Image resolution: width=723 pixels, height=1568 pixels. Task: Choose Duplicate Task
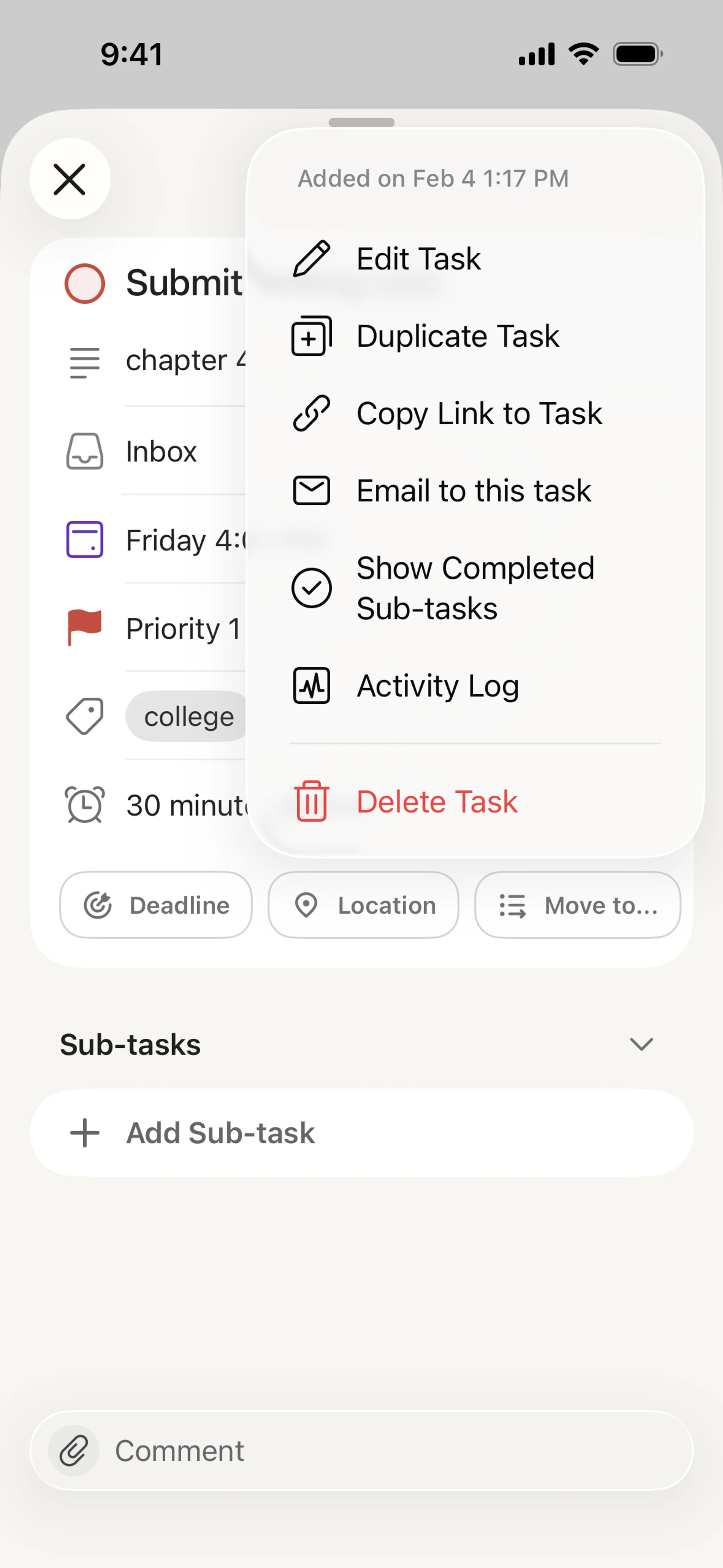[x=457, y=336]
